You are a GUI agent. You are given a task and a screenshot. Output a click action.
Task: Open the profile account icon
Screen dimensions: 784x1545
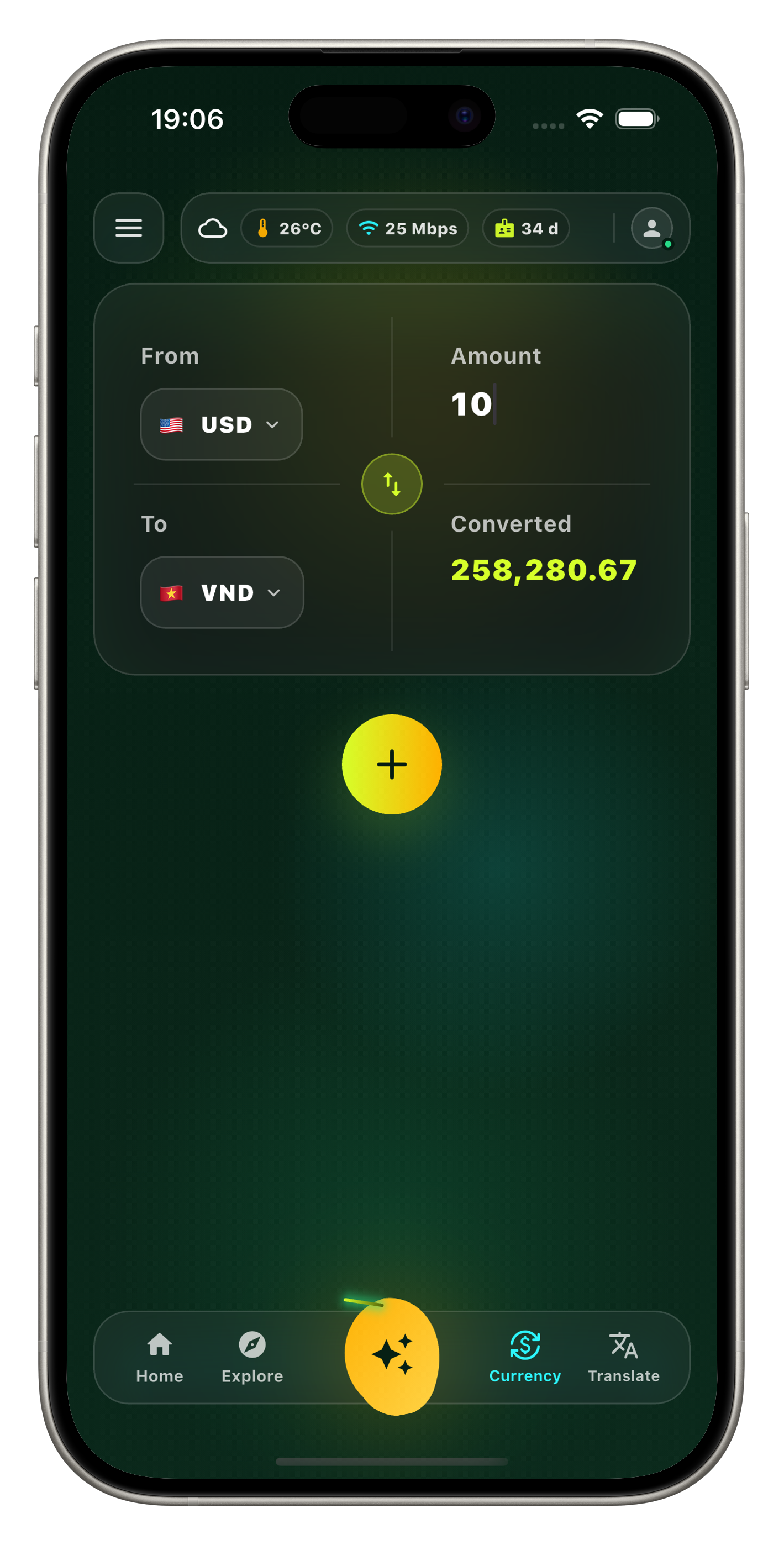pos(651,229)
